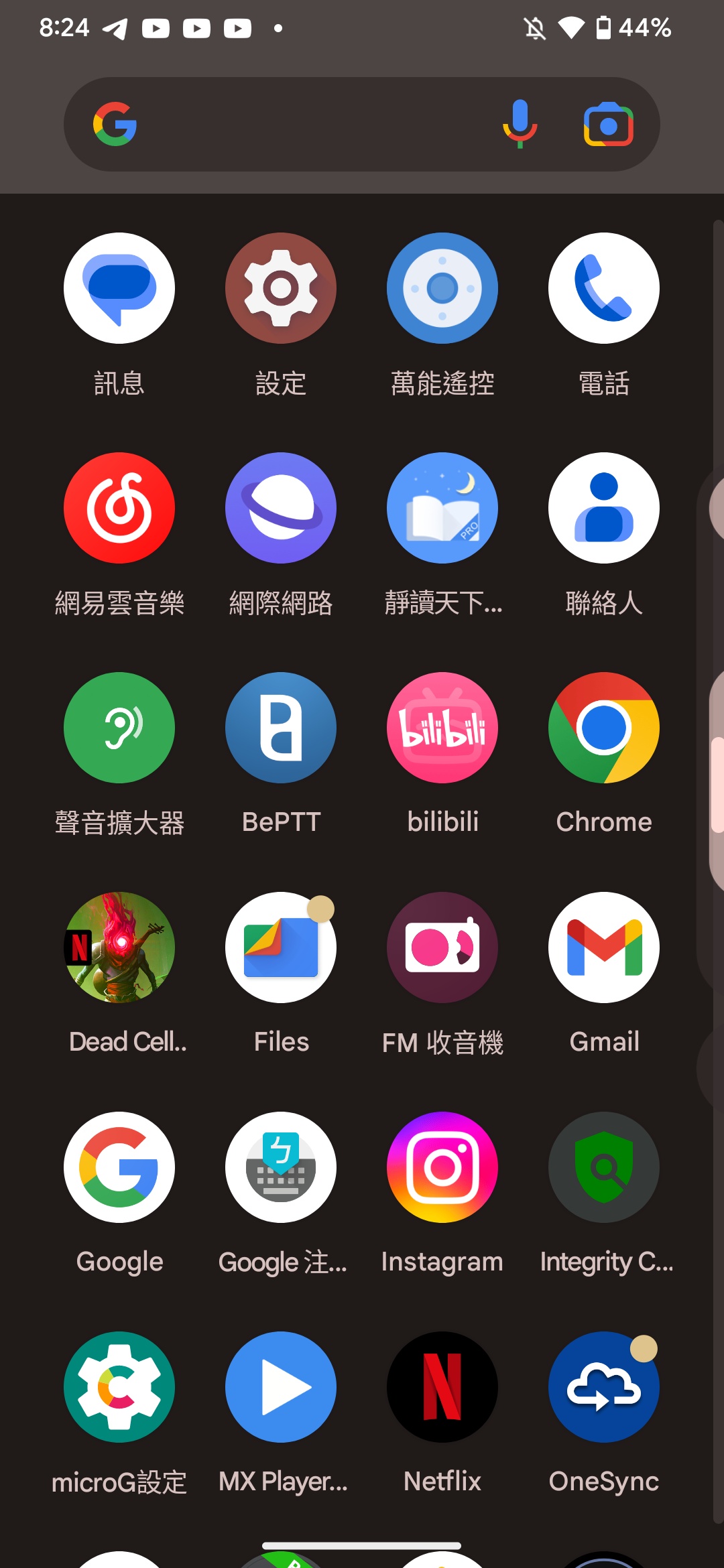Open the 聯絡人 contacts app
The image size is (724, 1568).
(x=604, y=509)
